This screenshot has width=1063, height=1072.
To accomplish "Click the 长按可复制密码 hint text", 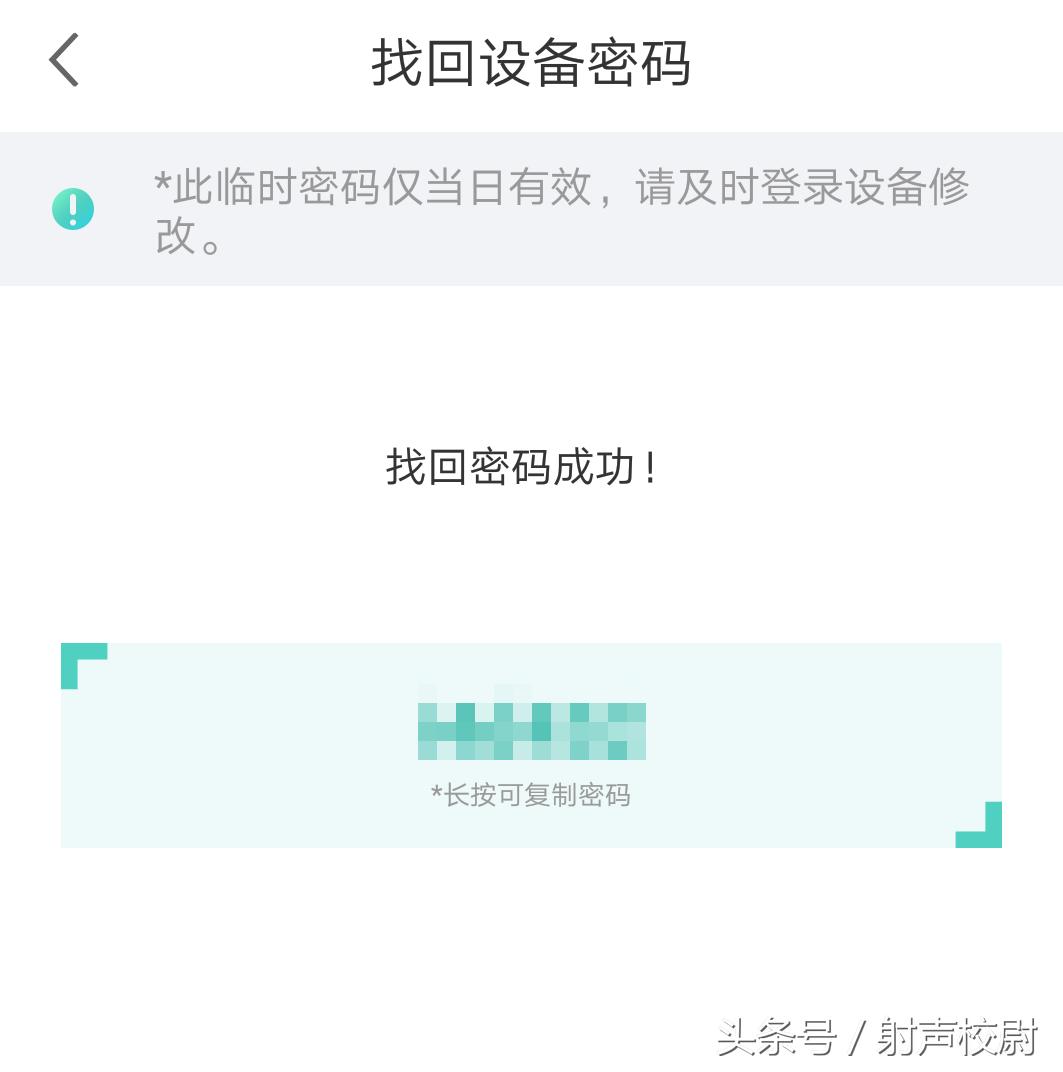I will [x=531, y=794].
